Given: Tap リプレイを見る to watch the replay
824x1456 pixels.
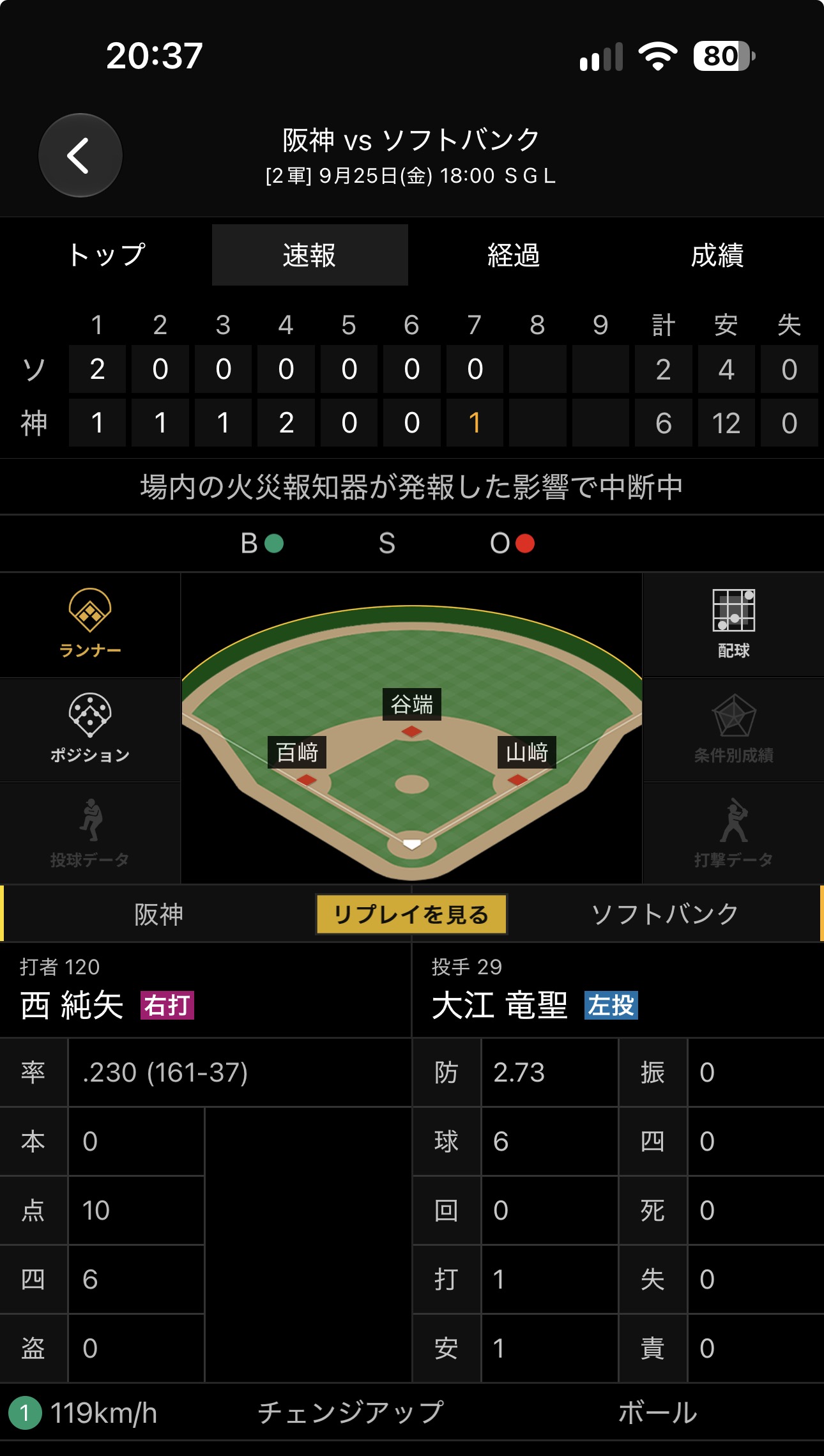Looking at the screenshot, I should click(411, 914).
